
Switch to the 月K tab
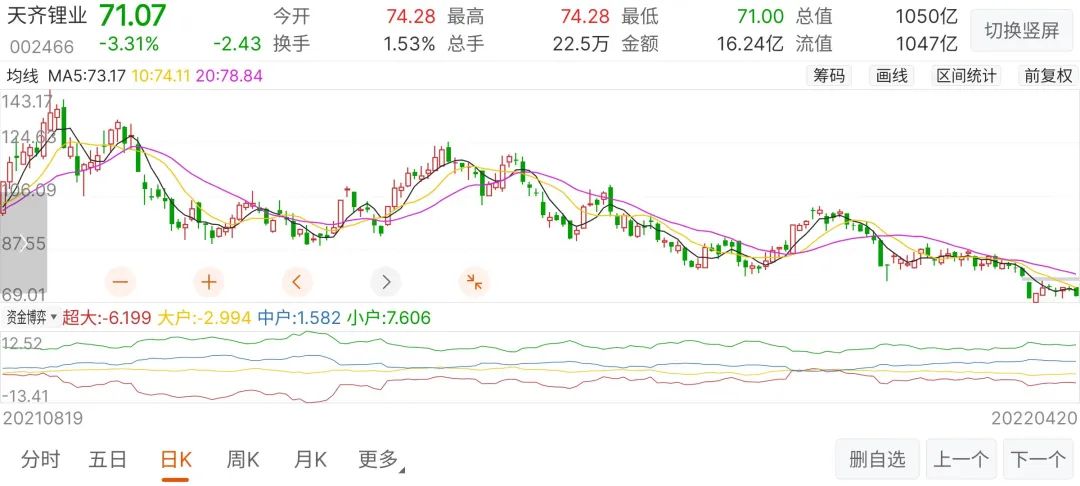coord(310,460)
